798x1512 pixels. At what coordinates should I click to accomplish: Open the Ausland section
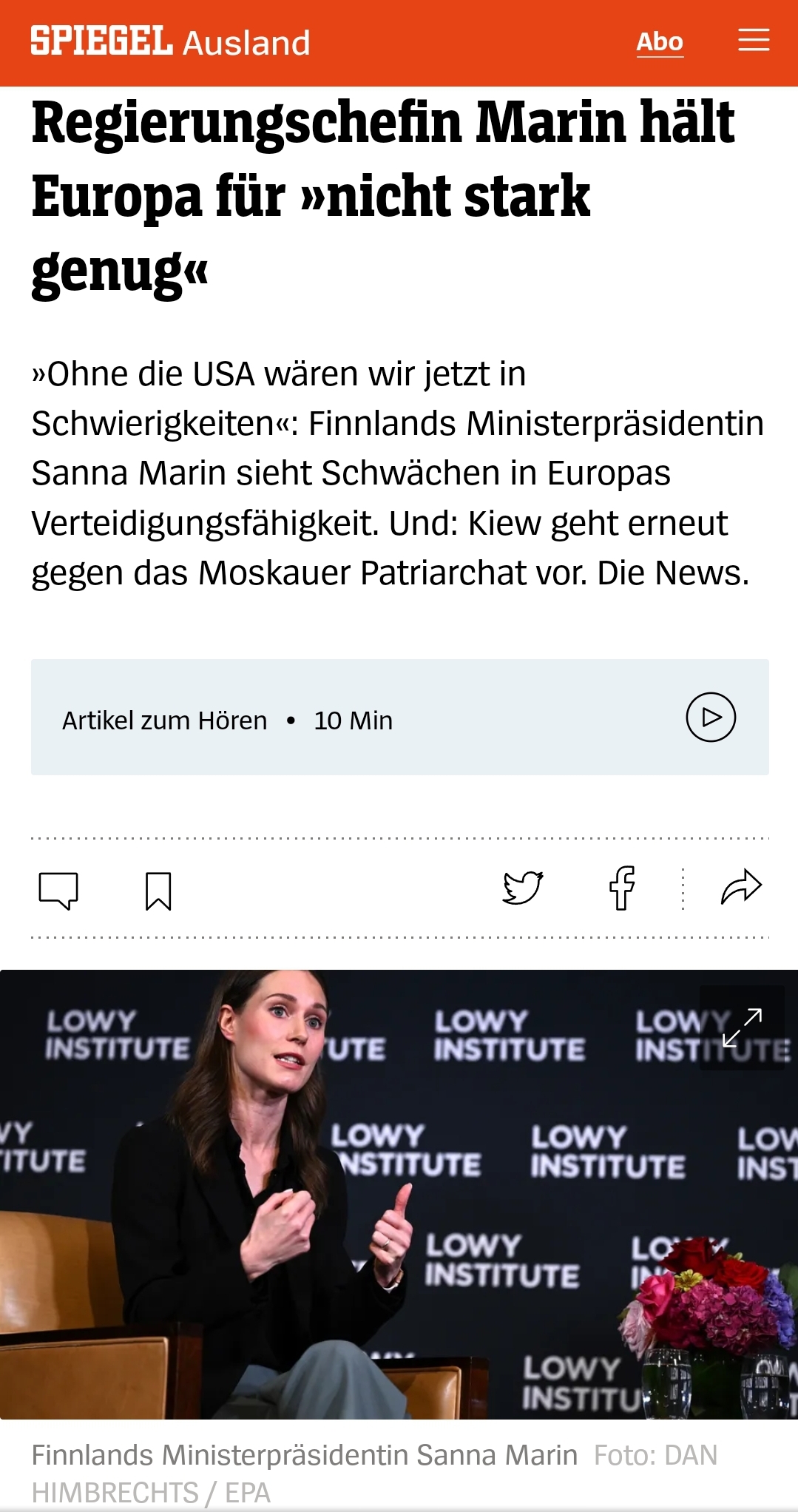pyautogui.click(x=246, y=43)
